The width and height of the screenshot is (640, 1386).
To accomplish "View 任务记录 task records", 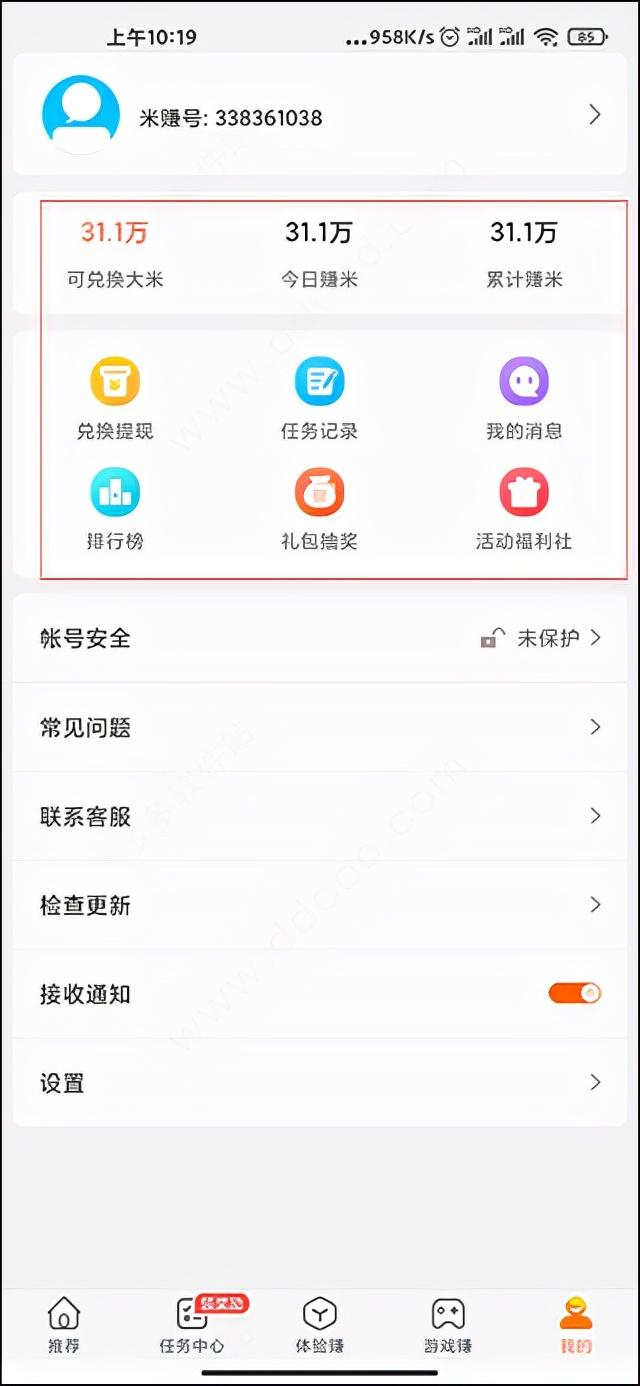I will coord(319,400).
